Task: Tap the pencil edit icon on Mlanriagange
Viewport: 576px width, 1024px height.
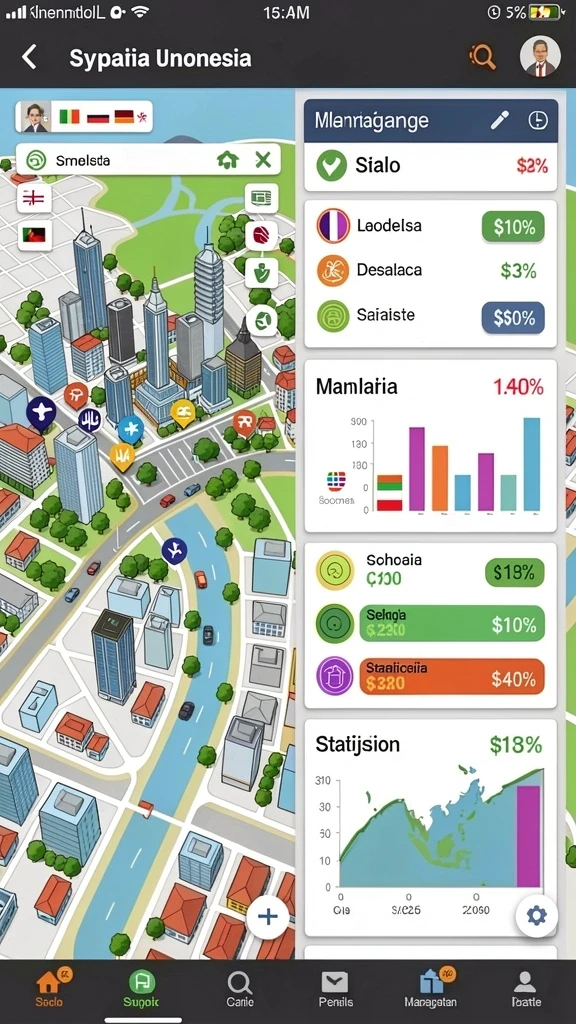Action: coord(500,120)
